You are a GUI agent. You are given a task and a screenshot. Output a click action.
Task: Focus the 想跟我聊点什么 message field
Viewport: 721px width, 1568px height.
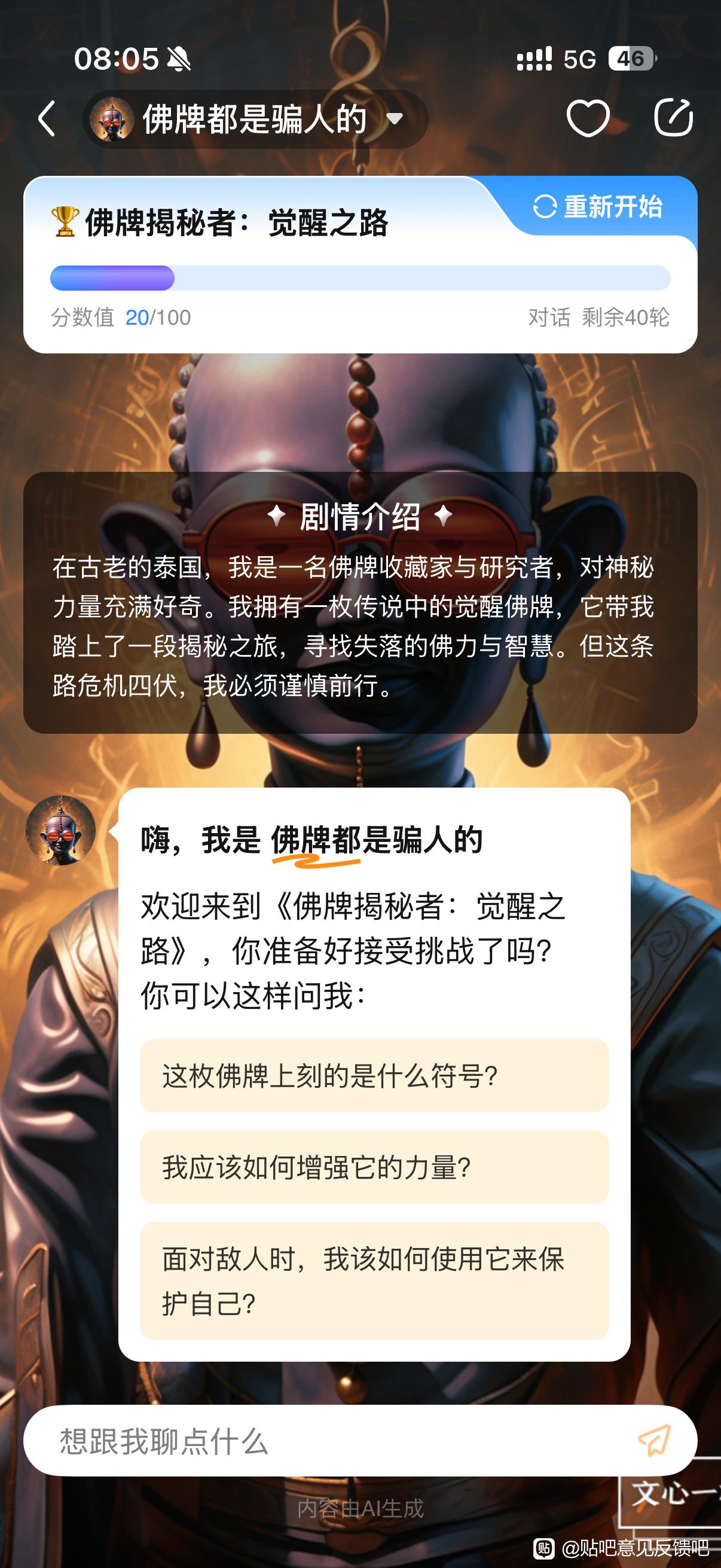[x=329, y=1441]
